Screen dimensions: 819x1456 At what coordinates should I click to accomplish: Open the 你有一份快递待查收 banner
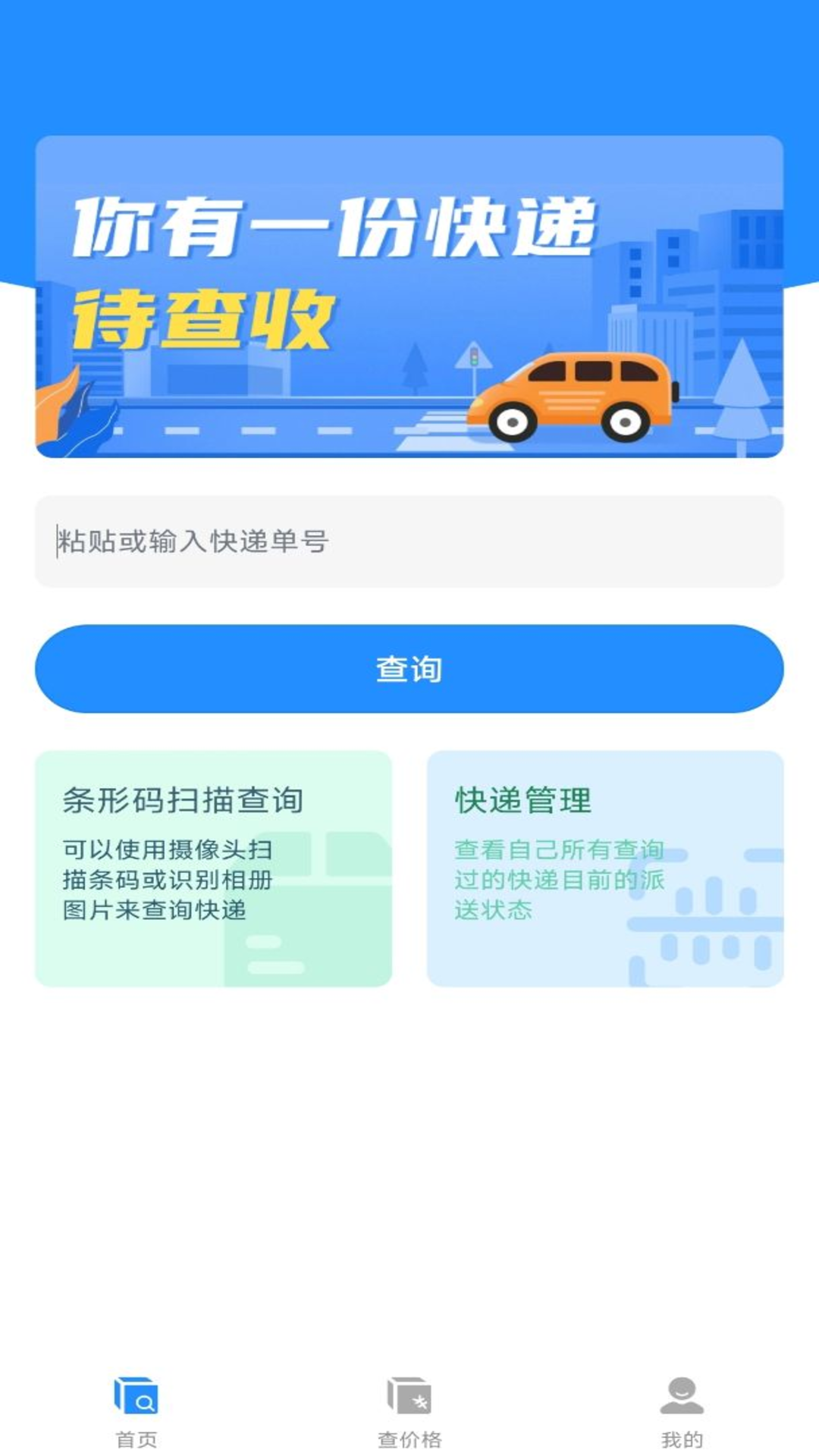409,297
